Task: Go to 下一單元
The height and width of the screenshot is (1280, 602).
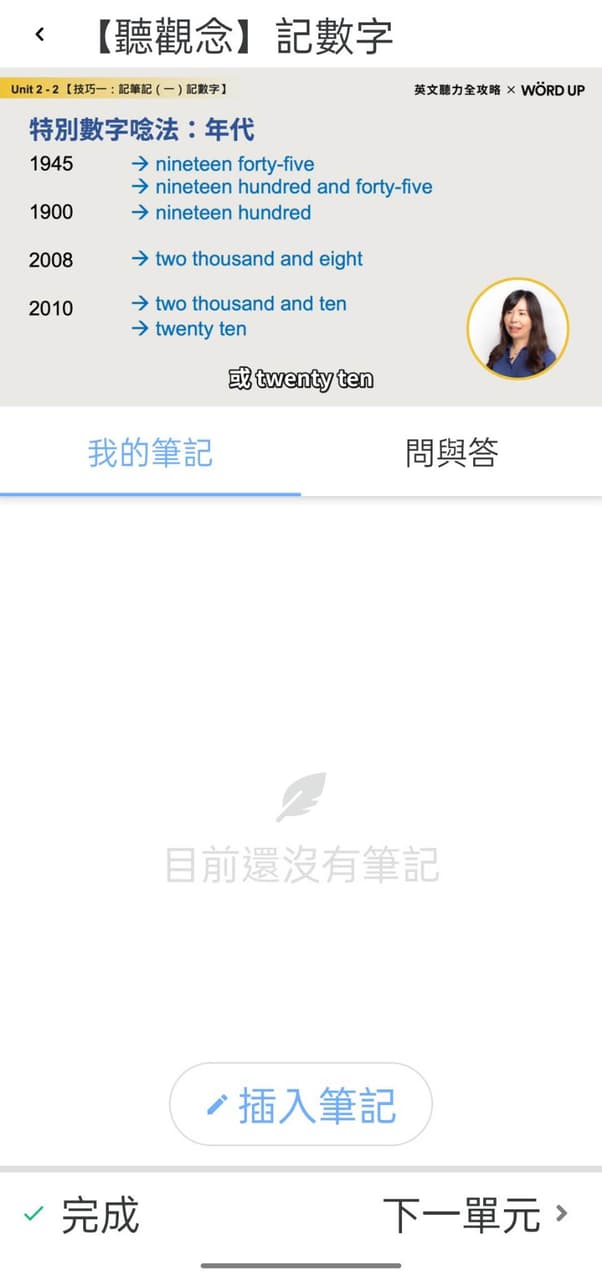Action: pyautogui.click(x=476, y=1215)
